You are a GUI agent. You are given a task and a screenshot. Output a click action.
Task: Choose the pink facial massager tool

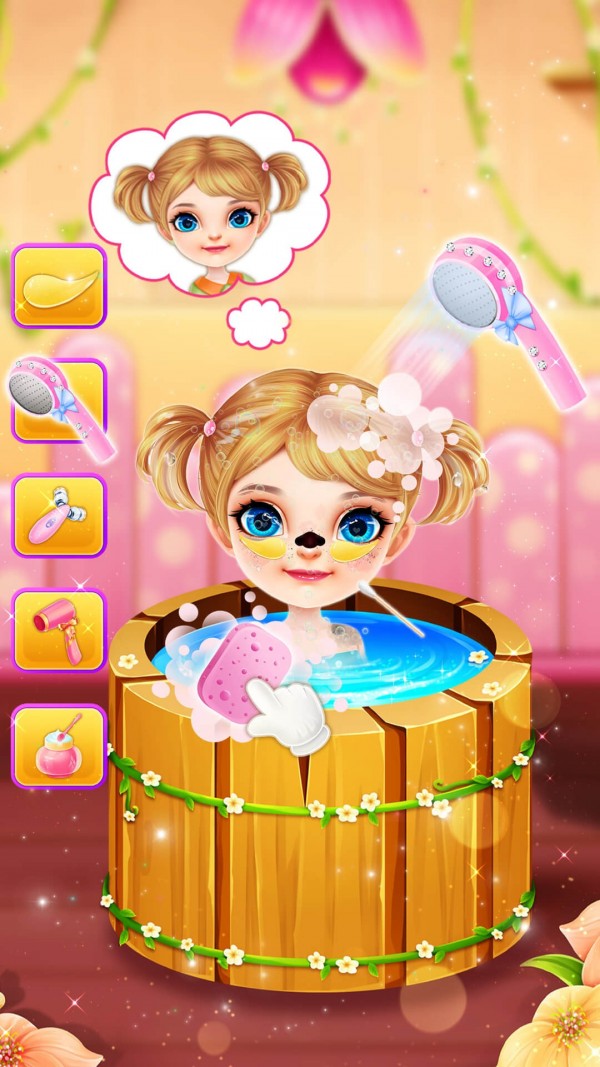pyautogui.click(x=58, y=515)
